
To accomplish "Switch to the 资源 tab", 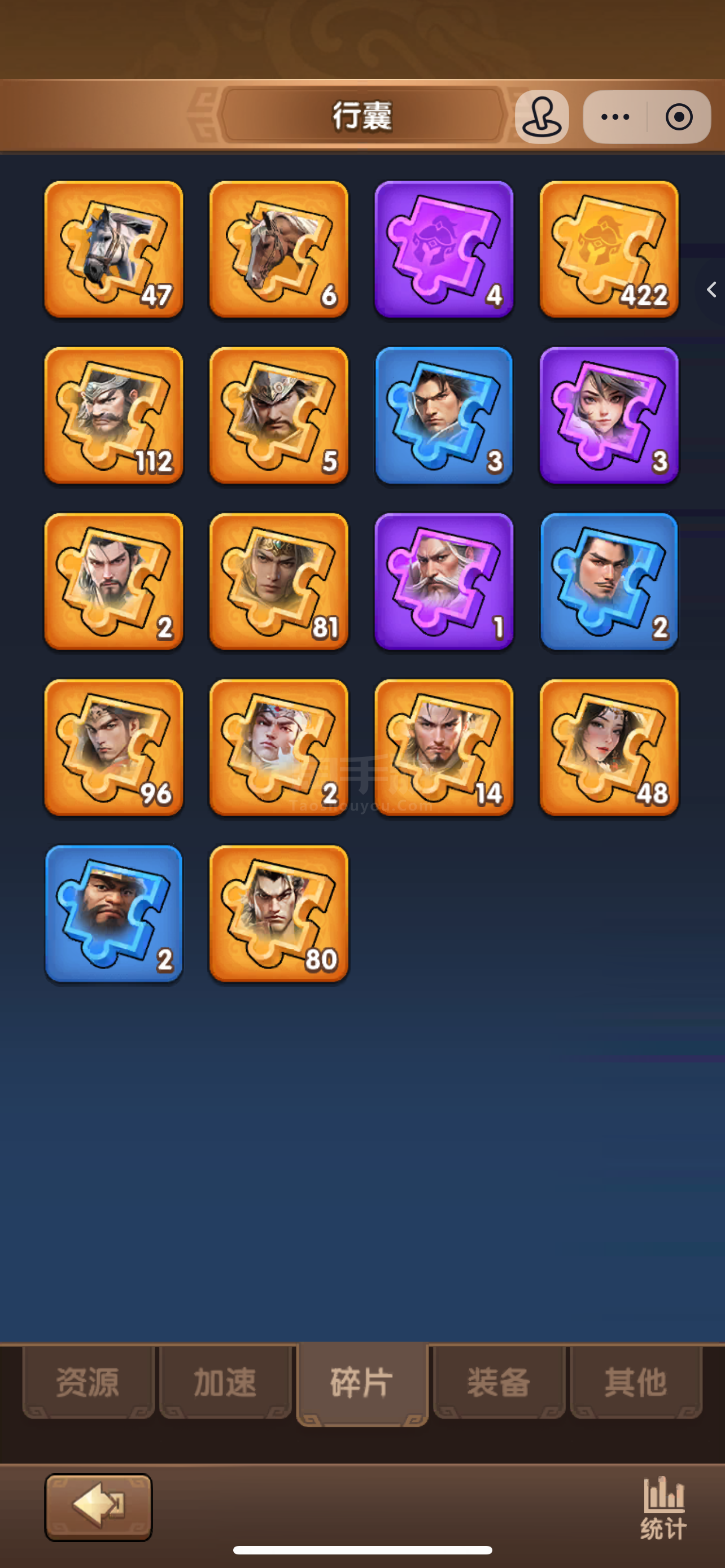I will click(x=88, y=1382).
